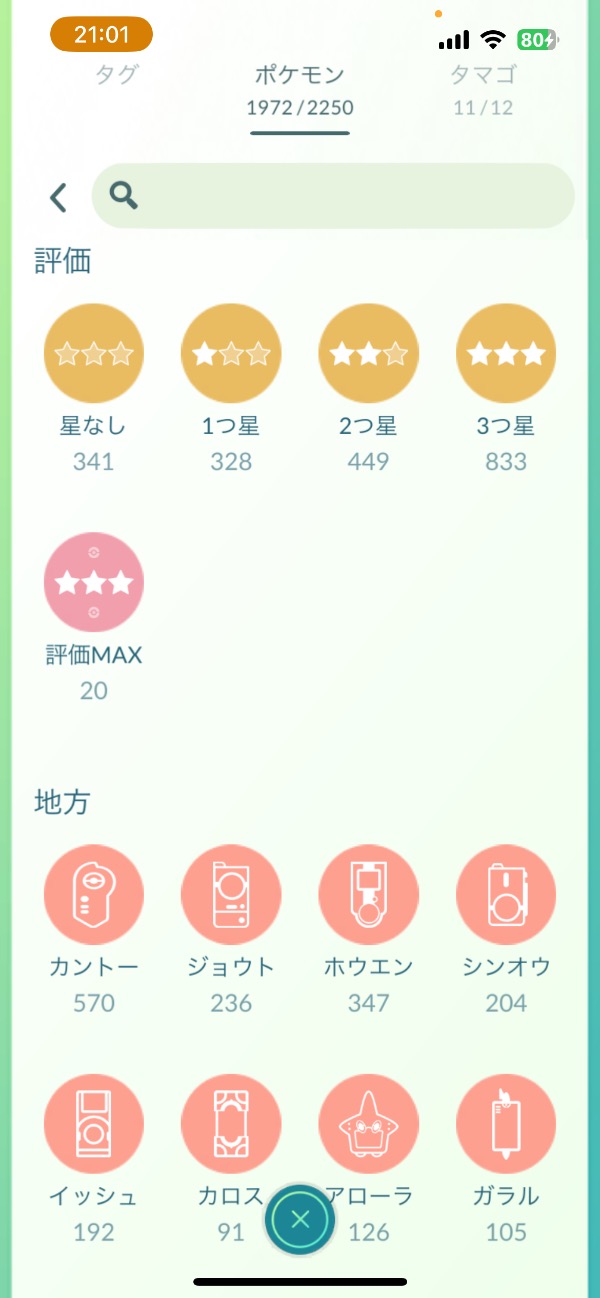Close the Pokémon storage with X button
The width and height of the screenshot is (600, 1298).
pos(300,1219)
